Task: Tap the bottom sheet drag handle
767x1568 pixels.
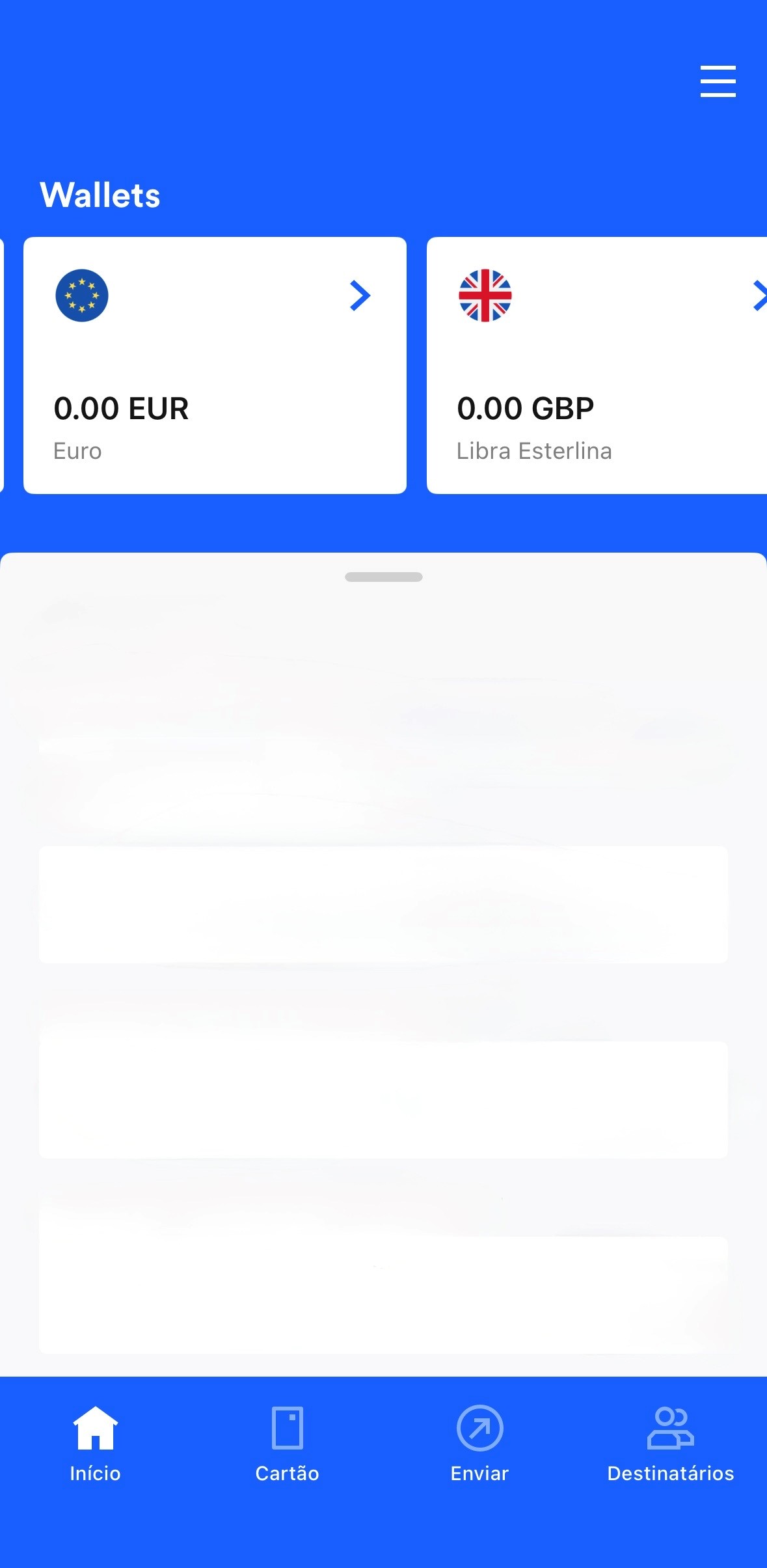Action: pyautogui.click(x=383, y=577)
